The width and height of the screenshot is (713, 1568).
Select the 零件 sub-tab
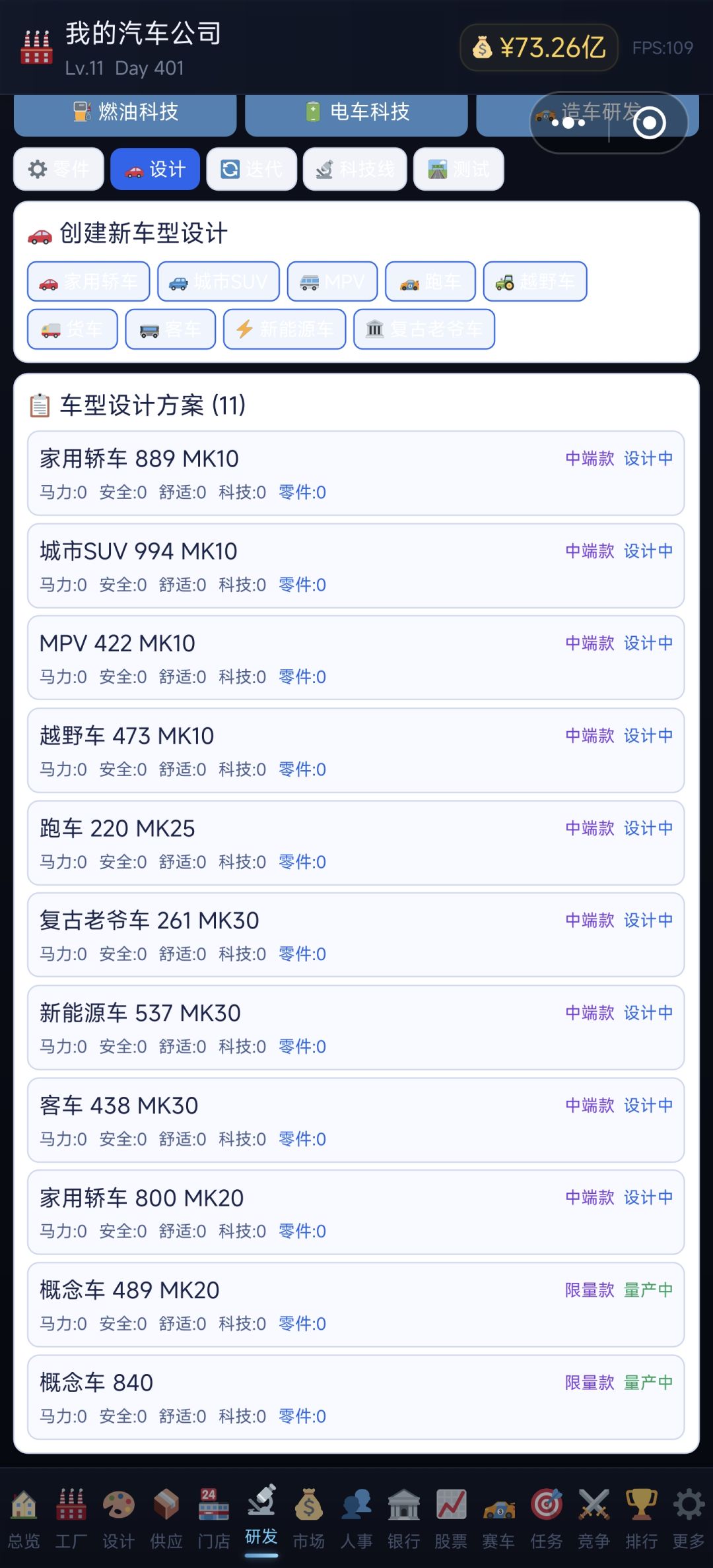(59, 169)
